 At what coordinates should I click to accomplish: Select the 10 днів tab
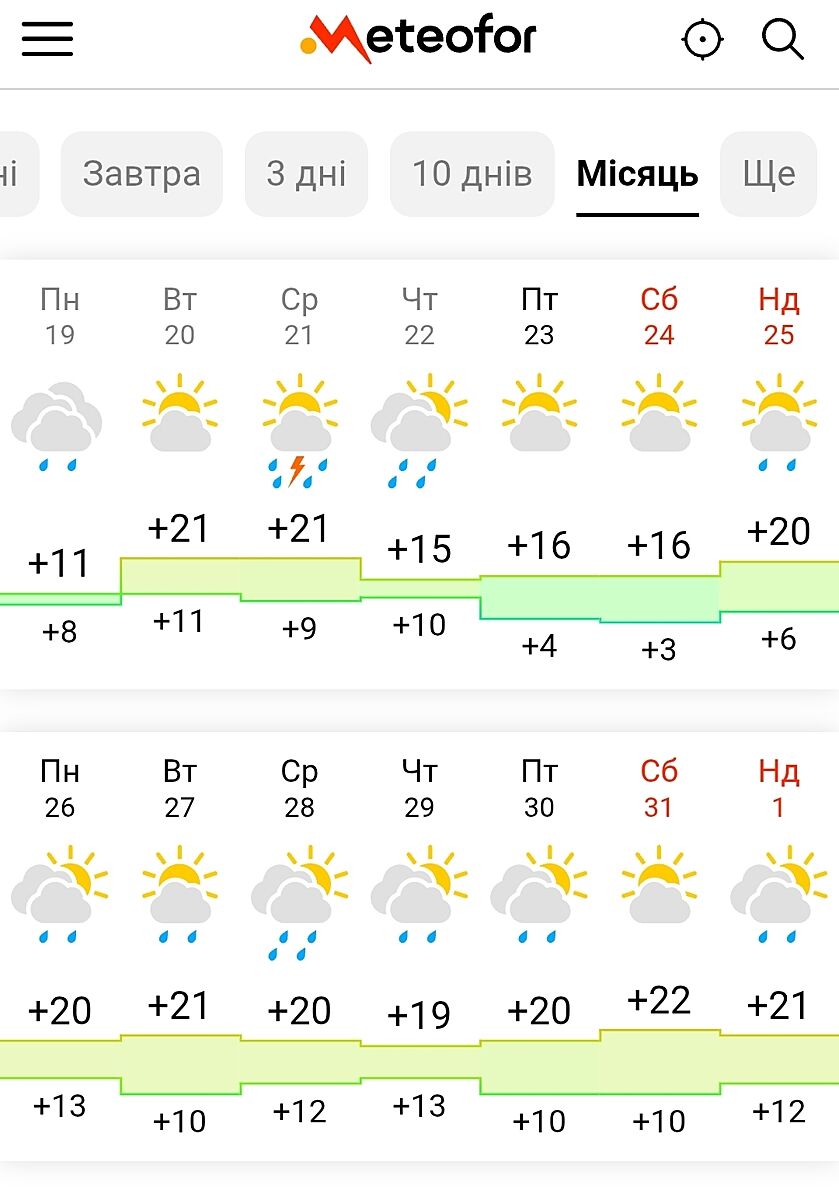[472, 174]
